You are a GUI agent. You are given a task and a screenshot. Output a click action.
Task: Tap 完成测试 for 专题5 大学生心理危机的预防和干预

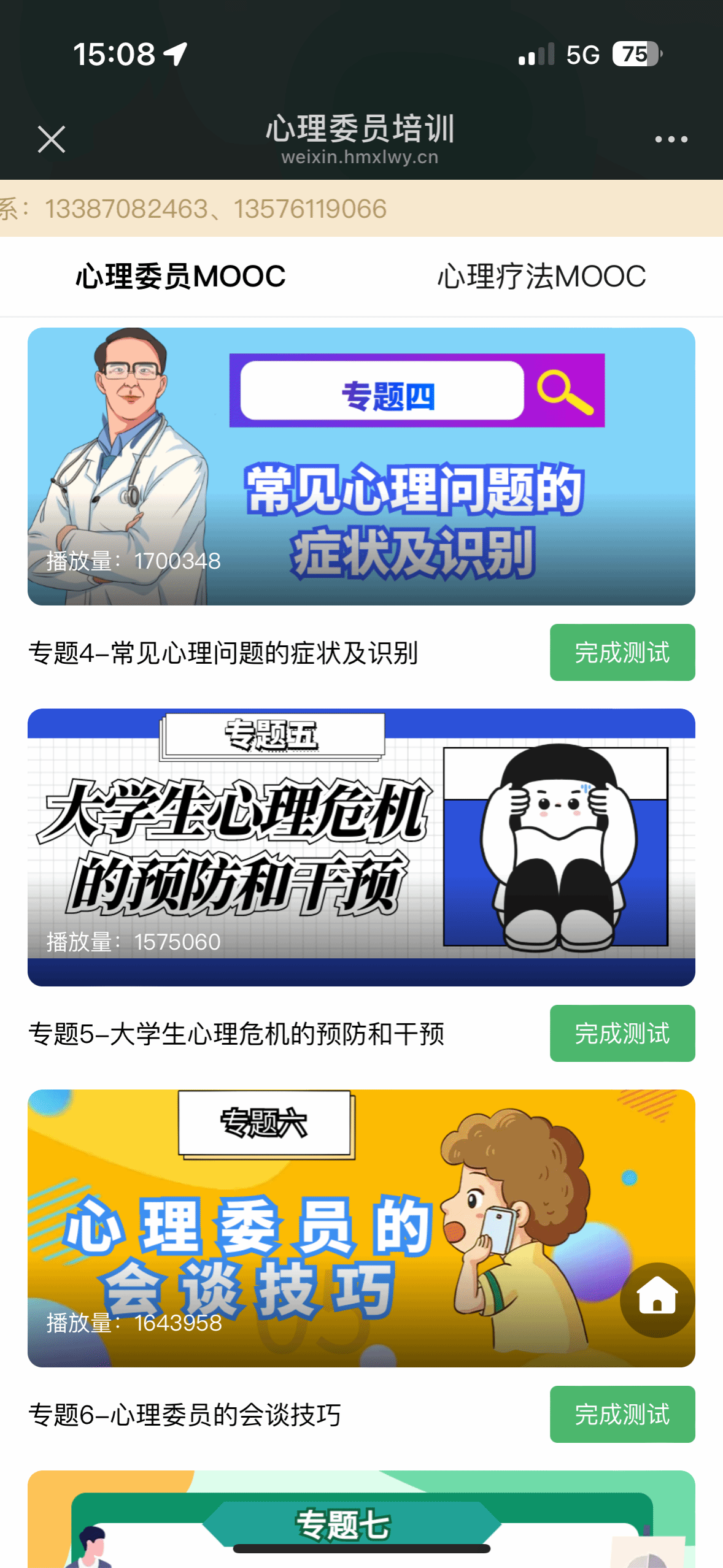[622, 1034]
